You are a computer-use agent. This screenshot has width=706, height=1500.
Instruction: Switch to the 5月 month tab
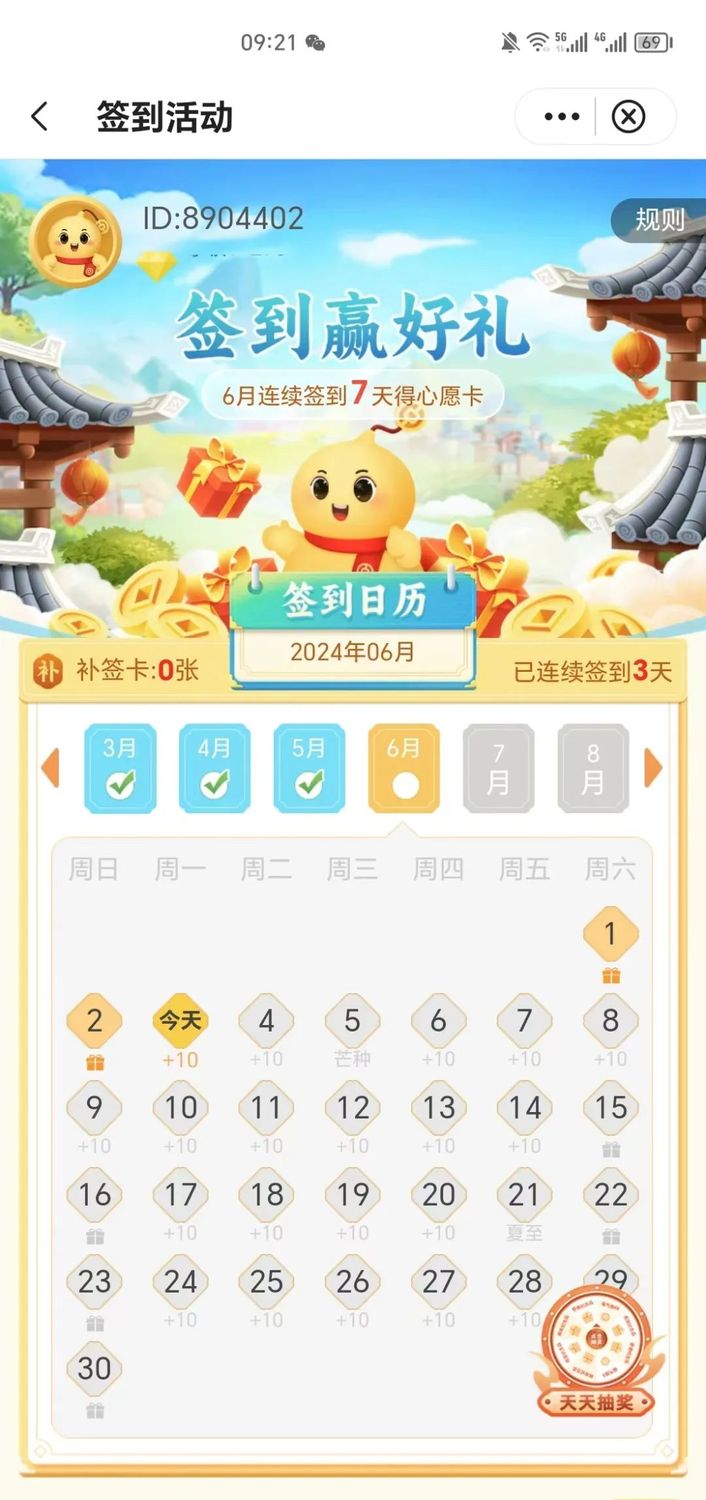[x=309, y=768]
